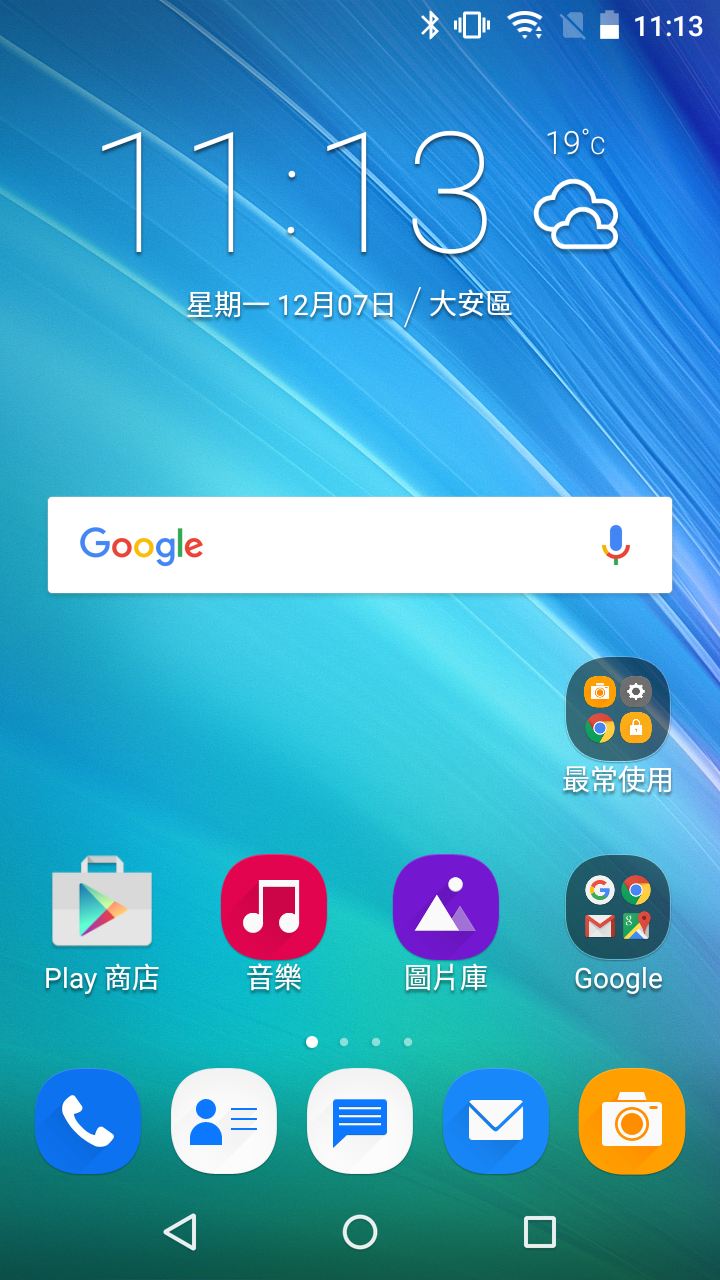Tap the large 11:13 clock widget
Image resolution: width=720 pixels, height=1280 pixels.
293,193
